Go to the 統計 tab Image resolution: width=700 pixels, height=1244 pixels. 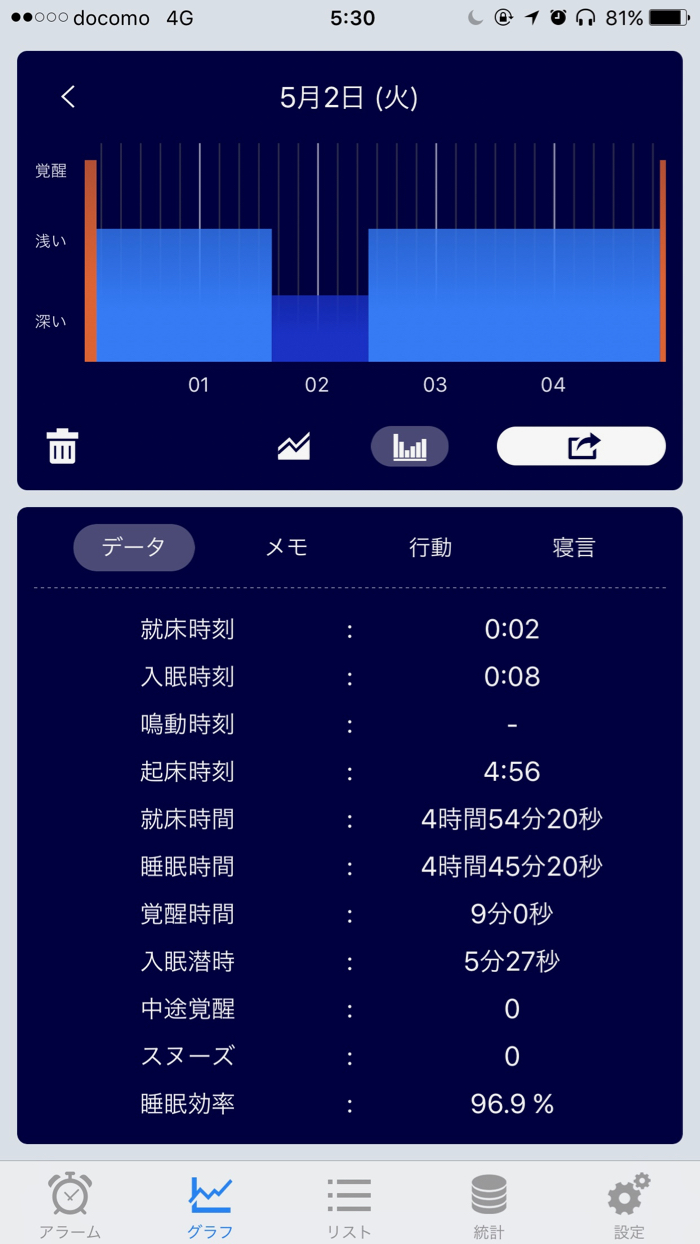tap(489, 1205)
